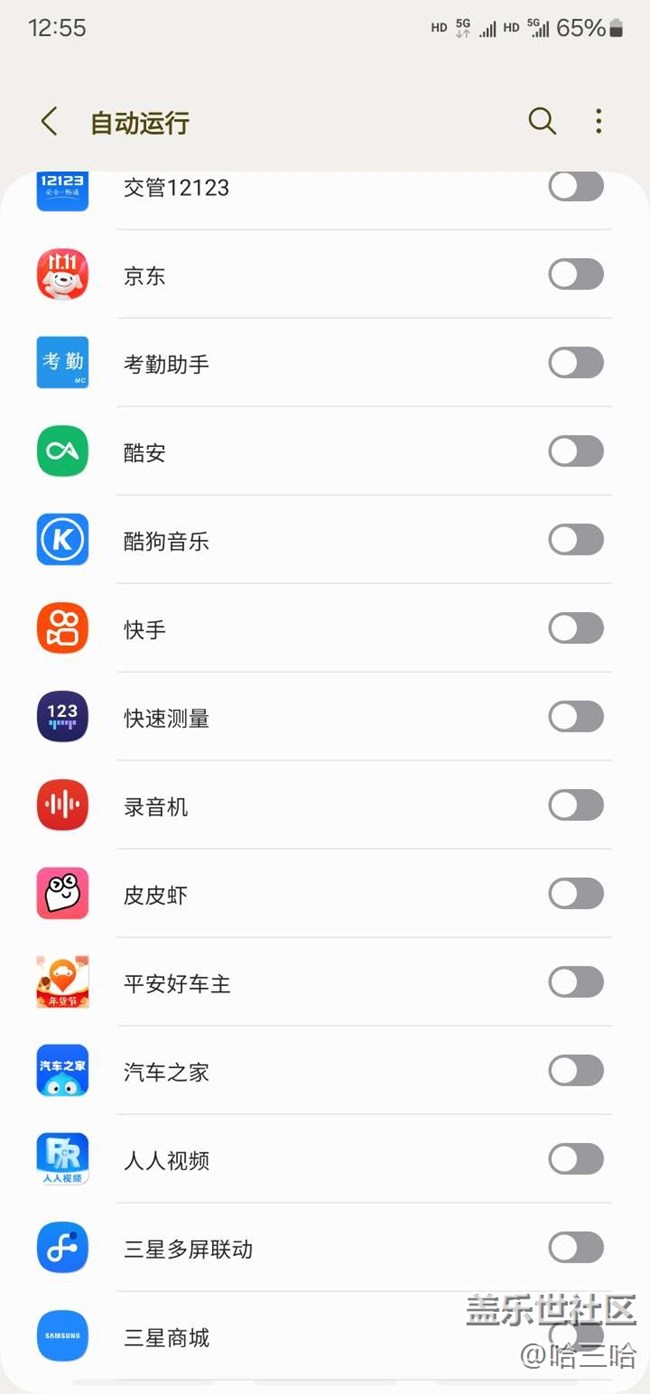This screenshot has height=1394, width=650.
Task: Open search in 自动运行
Action: coord(542,122)
